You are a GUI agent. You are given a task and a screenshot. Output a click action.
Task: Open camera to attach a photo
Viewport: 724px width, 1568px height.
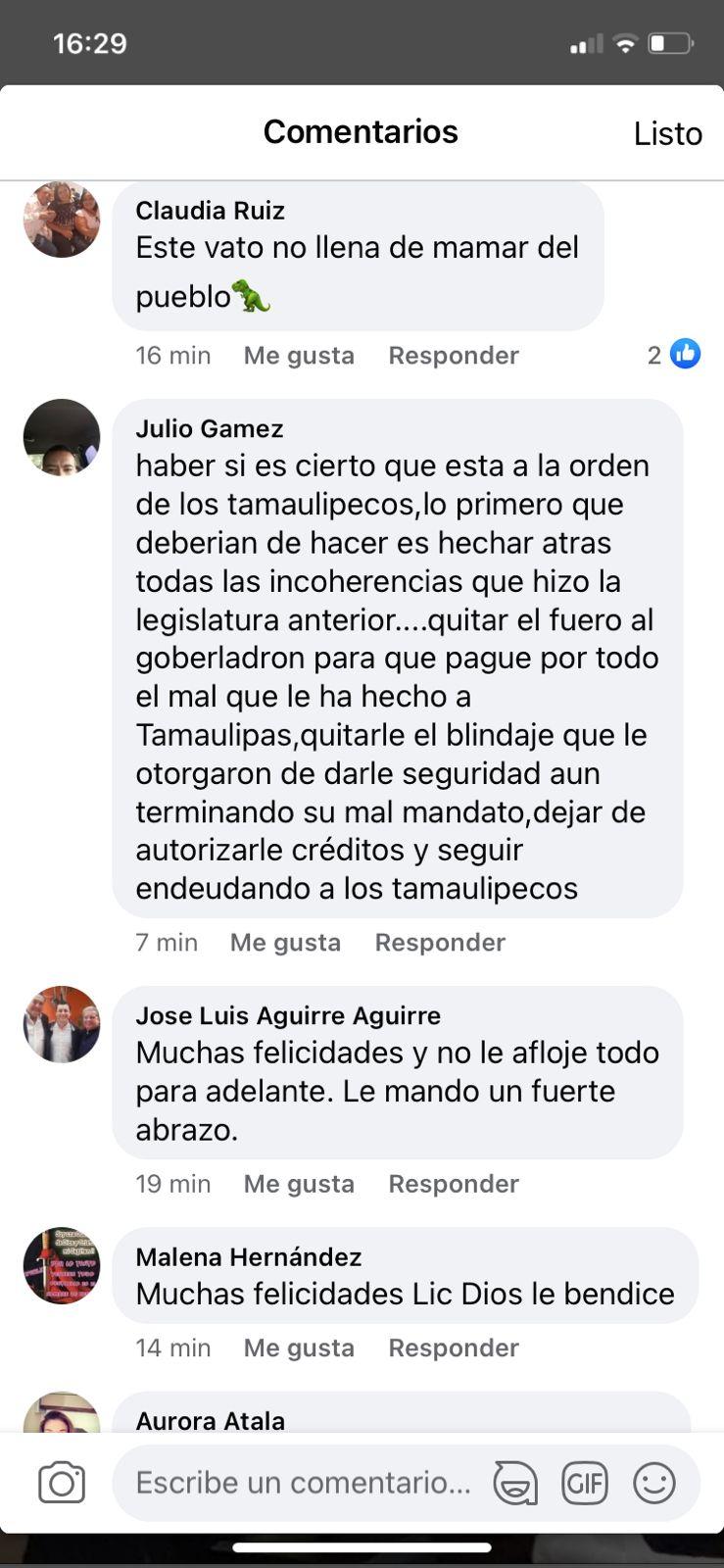[x=62, y=1482]
